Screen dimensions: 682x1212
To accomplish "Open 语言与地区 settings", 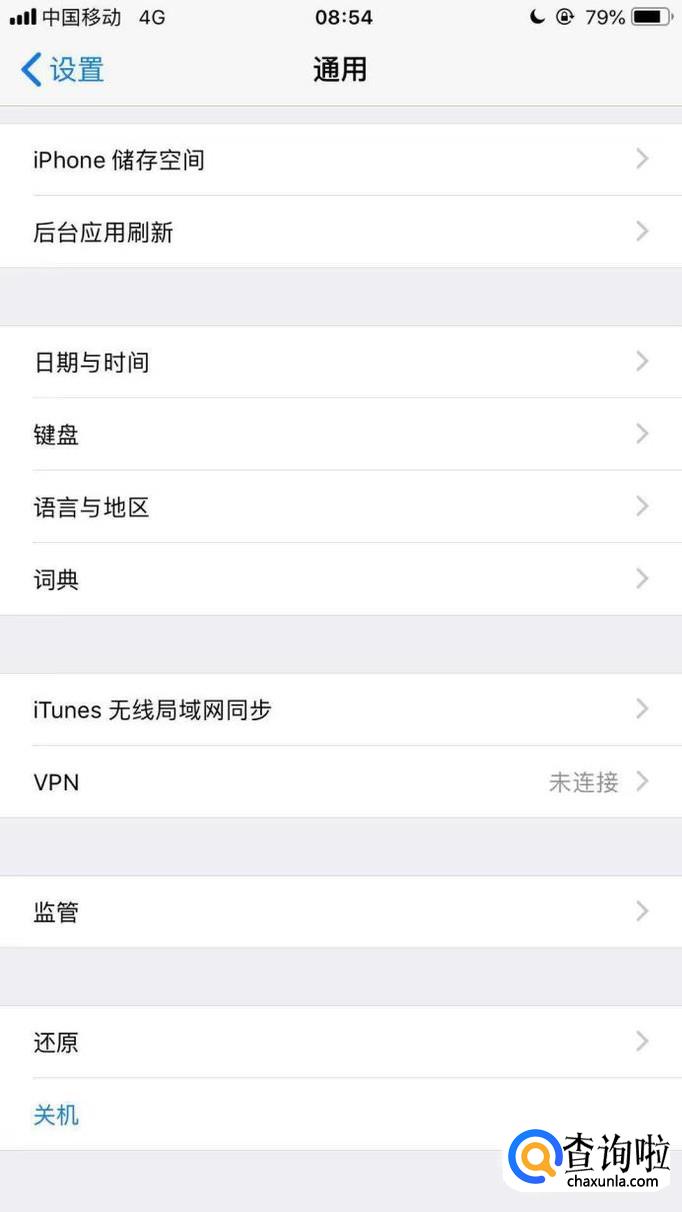I will click(x=340, y=507).
